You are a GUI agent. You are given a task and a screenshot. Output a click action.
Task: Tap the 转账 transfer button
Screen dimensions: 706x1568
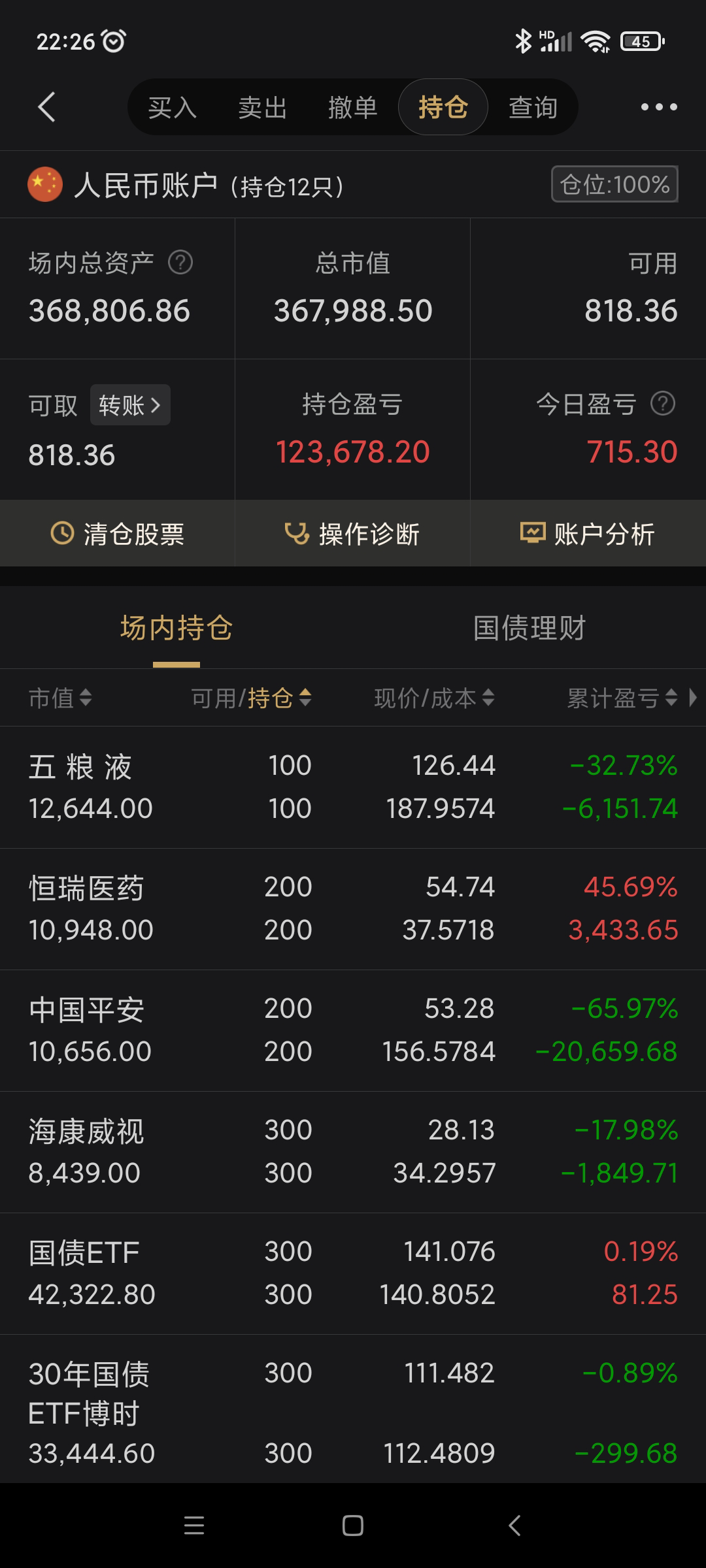coord(130,406)
